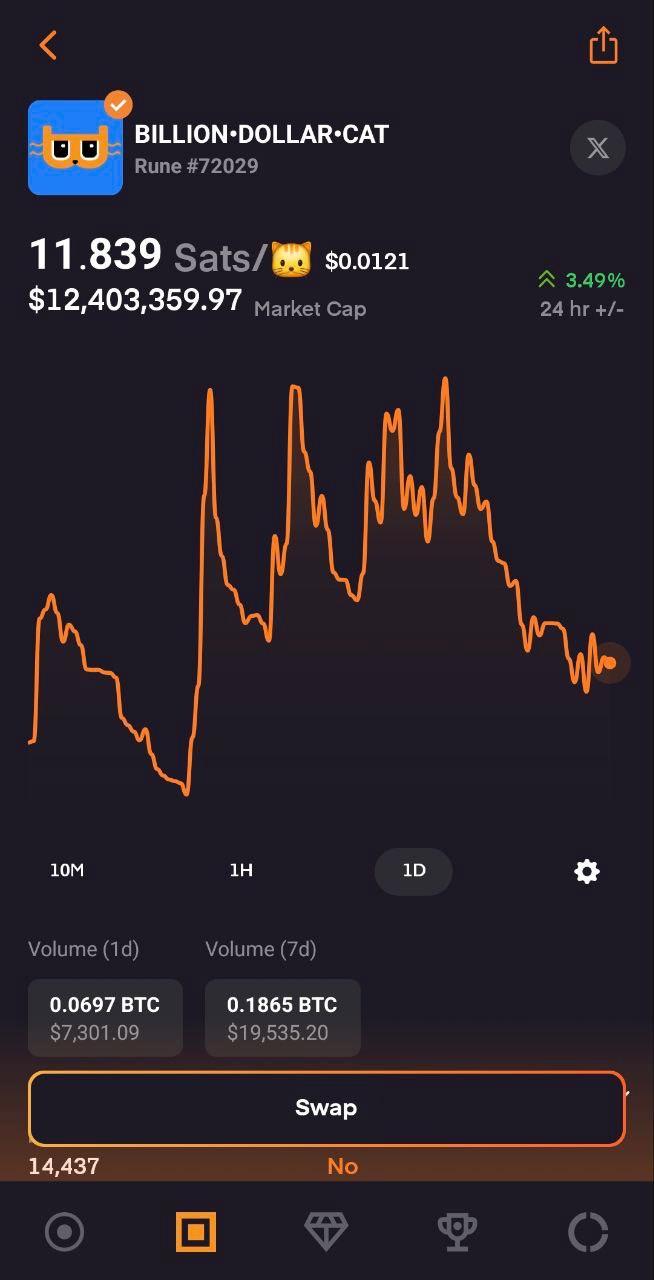This screenshot has height=1280, width=654.
Task: Open chart settings gear
Action: [x=587, y=871]
